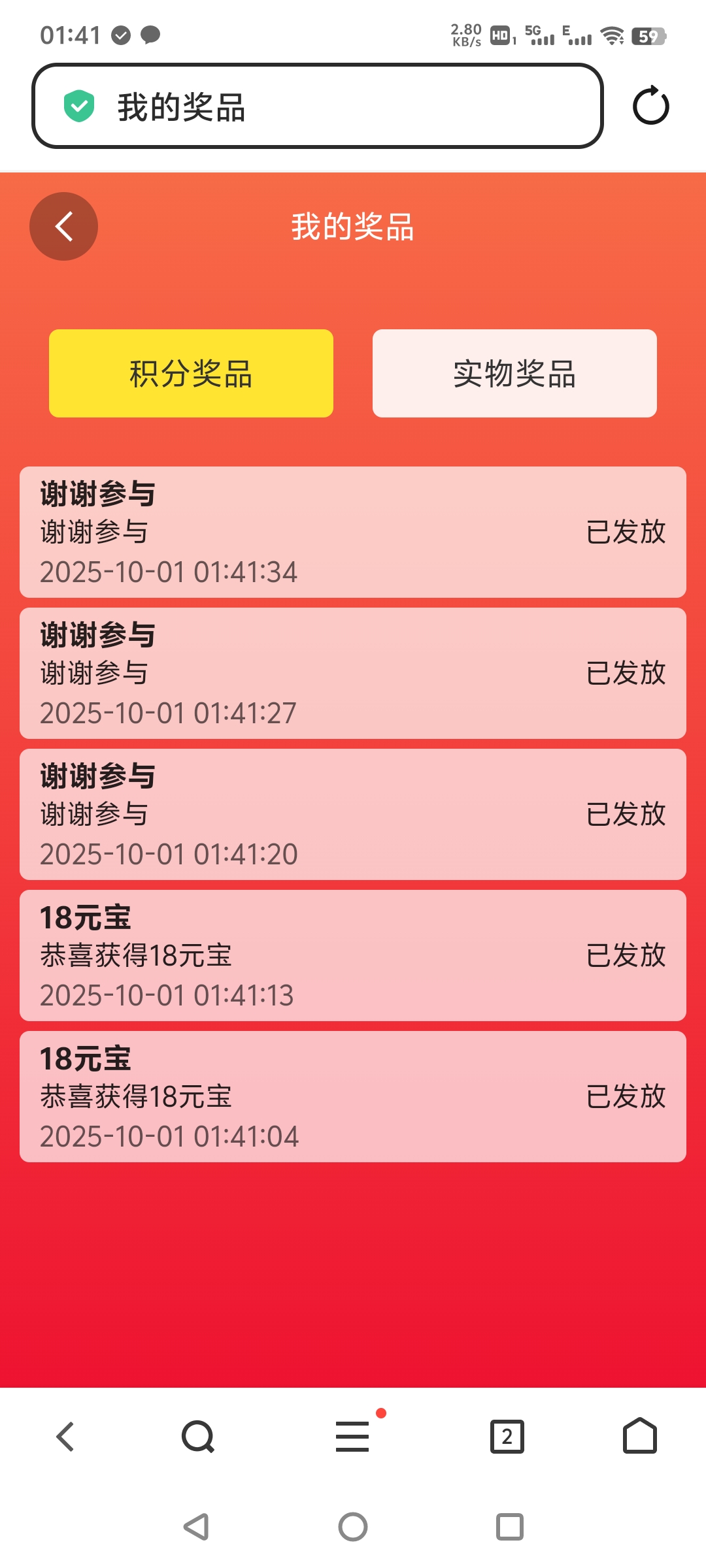Switch to the 实物奖品 tab
Screen dimensions: 706x1568
tap(514, 373)
